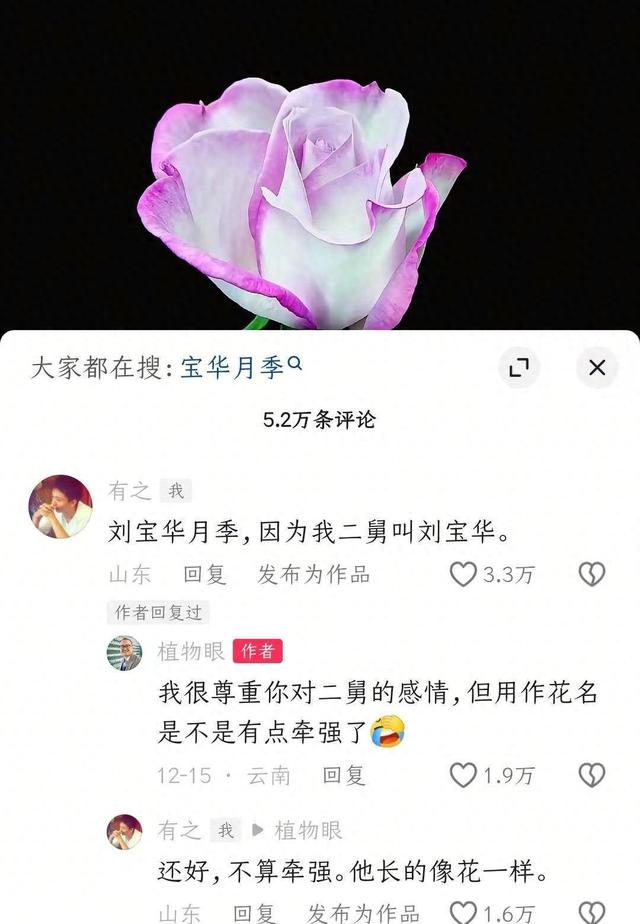Close the comments panel

(597, 368)
